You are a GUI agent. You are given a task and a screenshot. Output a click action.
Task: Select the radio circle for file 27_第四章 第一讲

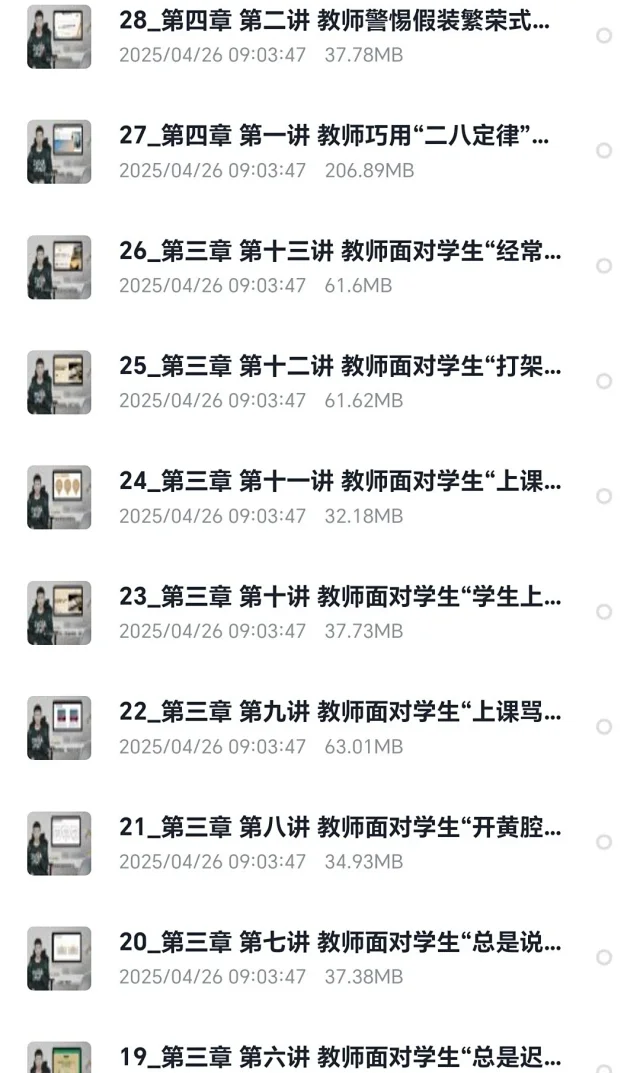(x=604, y=151)
